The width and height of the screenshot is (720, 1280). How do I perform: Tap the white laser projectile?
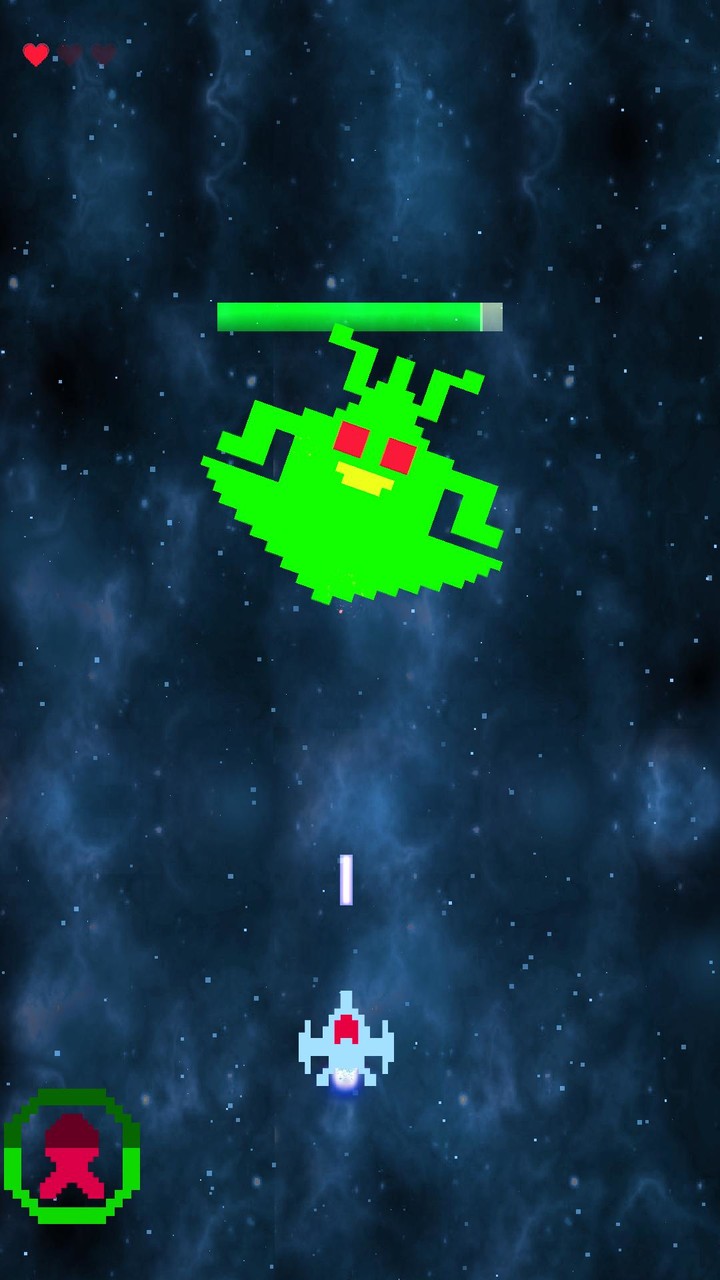click(345, 878)
